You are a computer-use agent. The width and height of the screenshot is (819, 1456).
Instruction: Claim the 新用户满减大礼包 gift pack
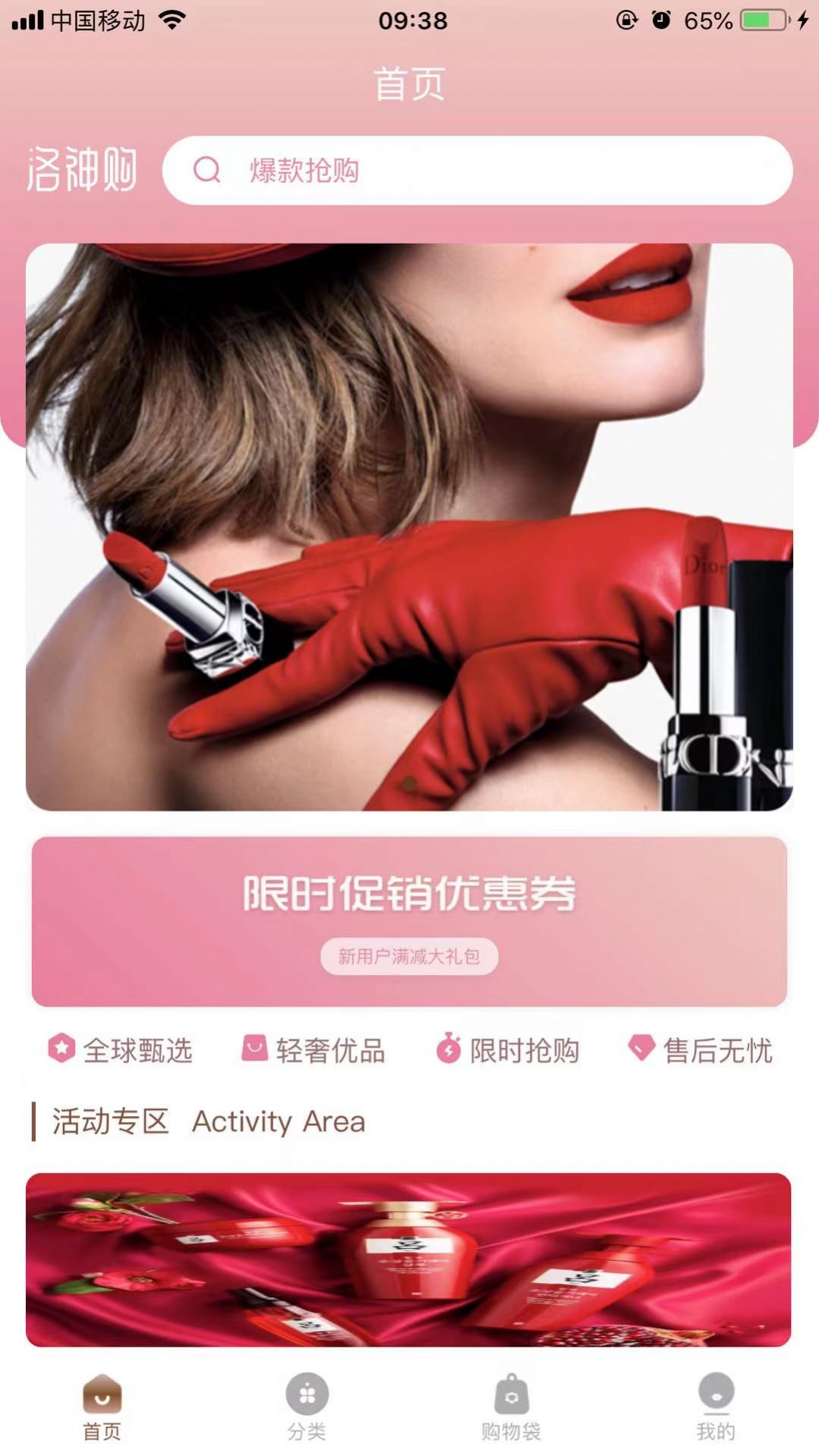409,956
